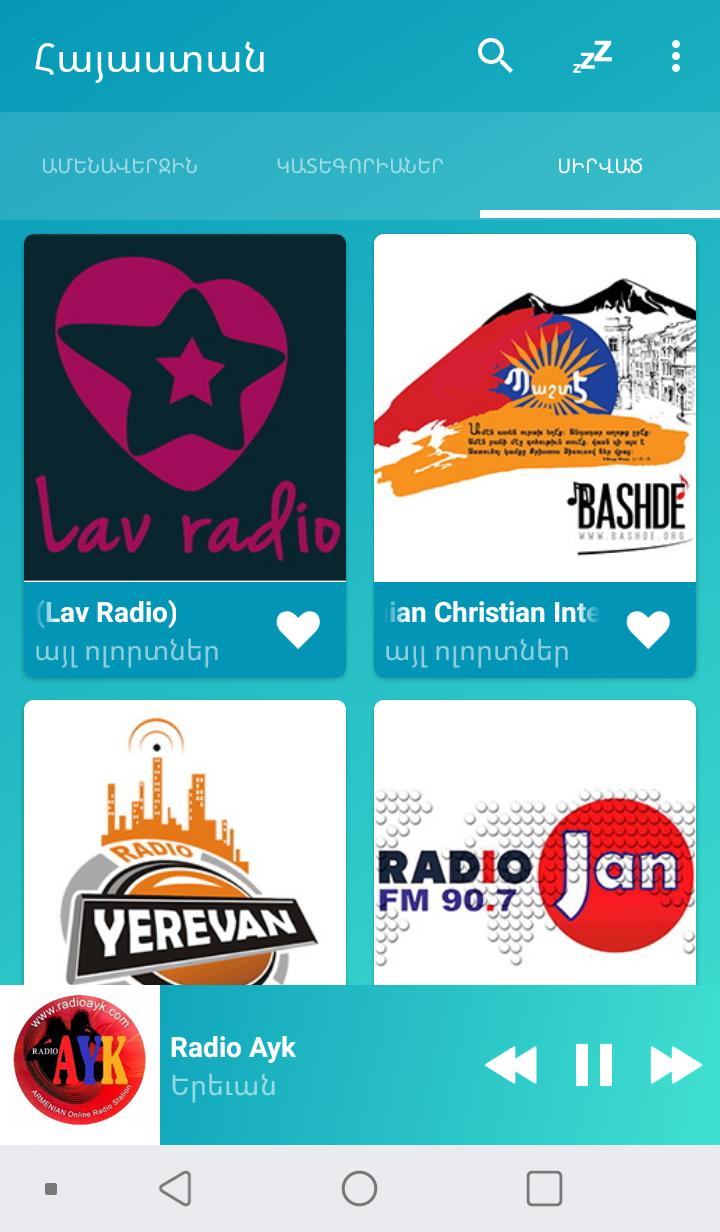Open the Bashde Christian radio card

[535, 408]
